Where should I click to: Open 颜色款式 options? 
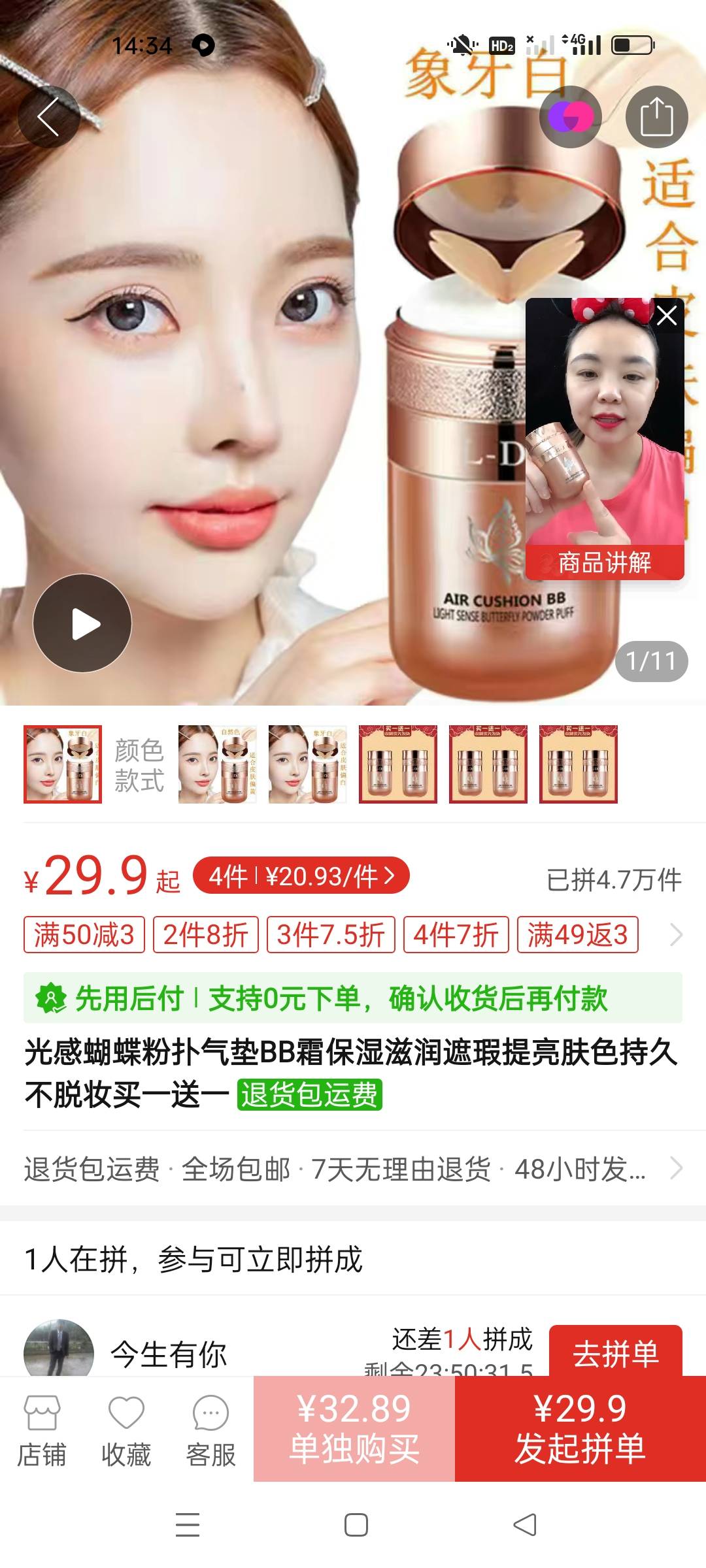139,765
